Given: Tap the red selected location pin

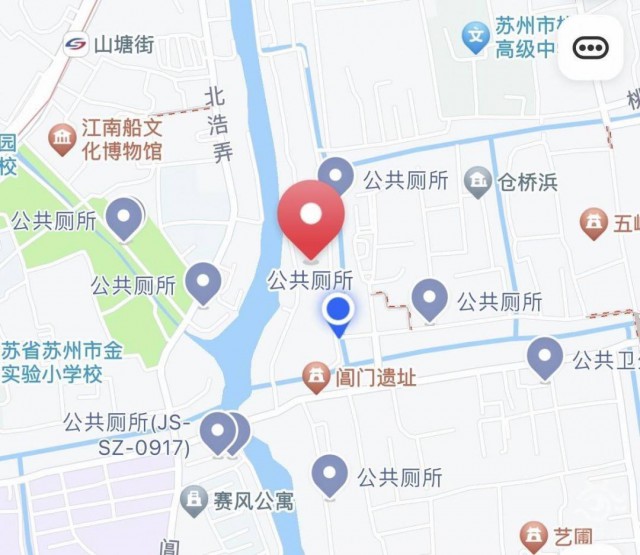Looking at the screenshot, I should [x=310, y=215].
